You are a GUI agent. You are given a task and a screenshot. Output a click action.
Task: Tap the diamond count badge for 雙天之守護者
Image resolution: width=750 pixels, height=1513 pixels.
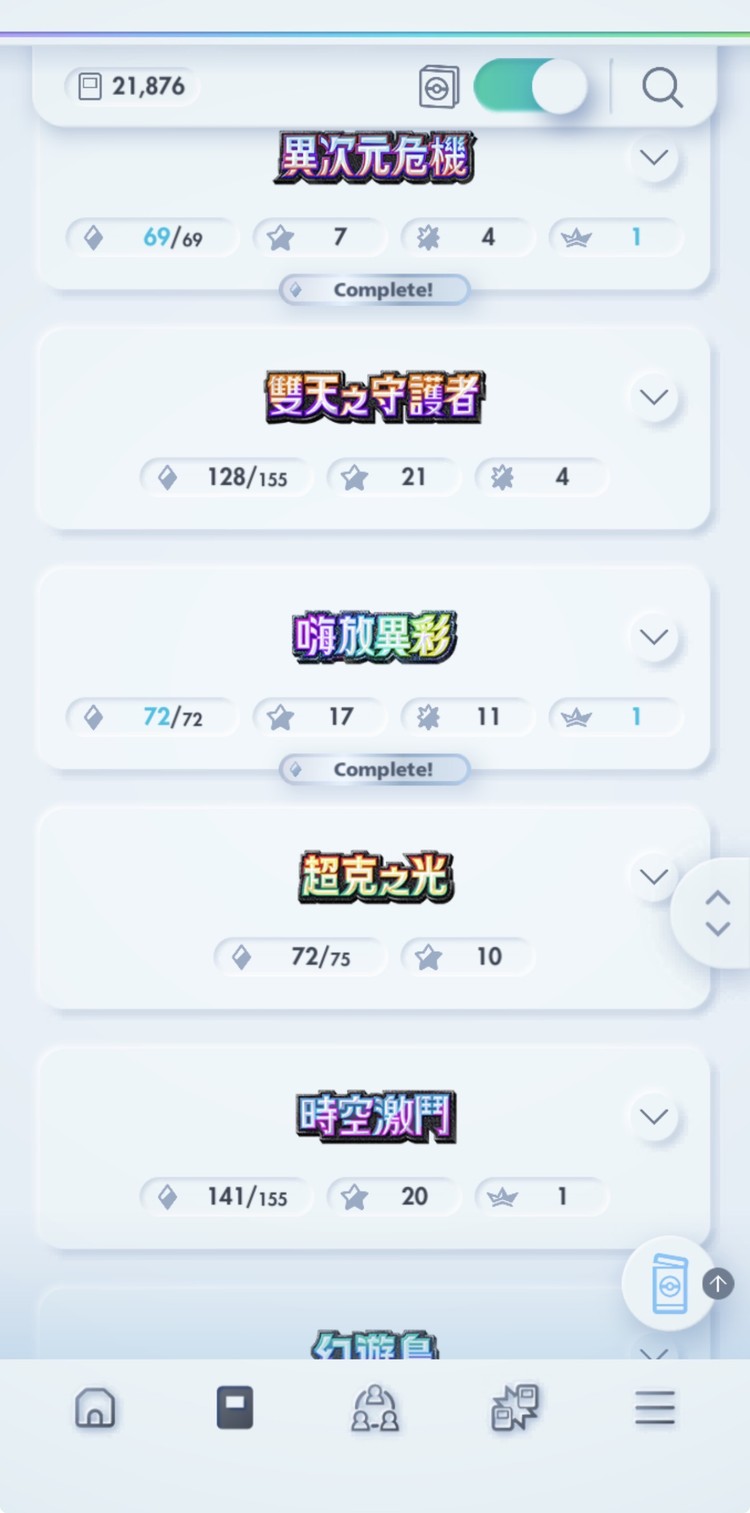pyautogui.click(x=226, y=477)
